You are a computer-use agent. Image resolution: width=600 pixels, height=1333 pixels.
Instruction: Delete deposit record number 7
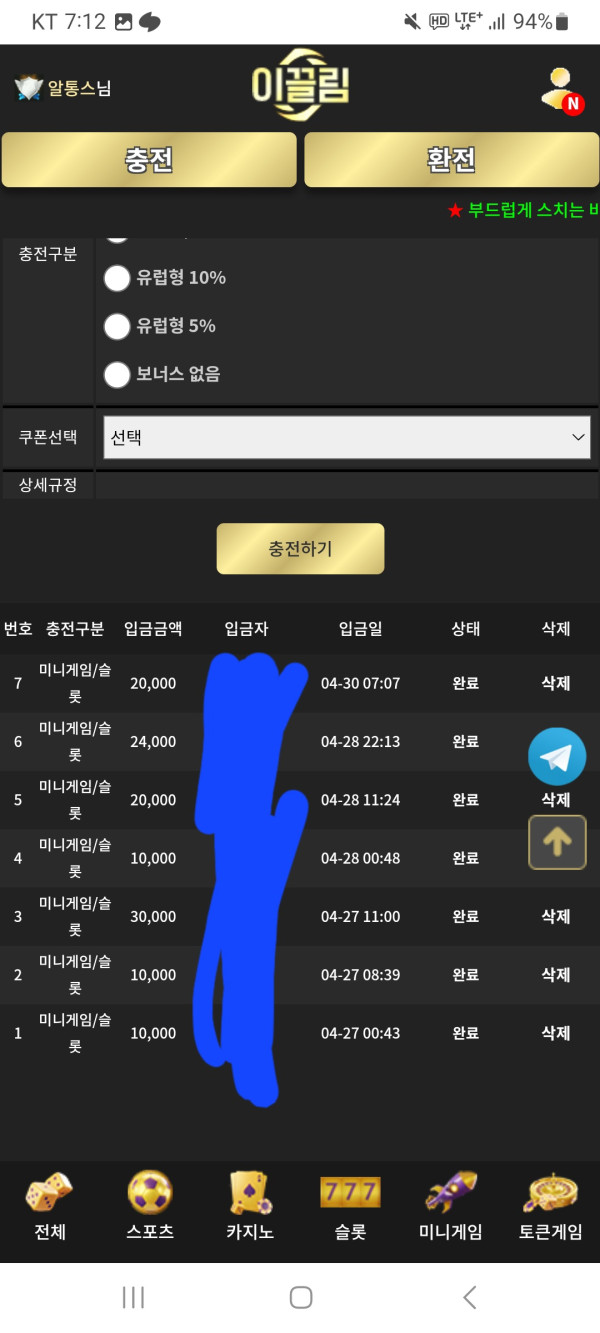[x=555, y=683]
